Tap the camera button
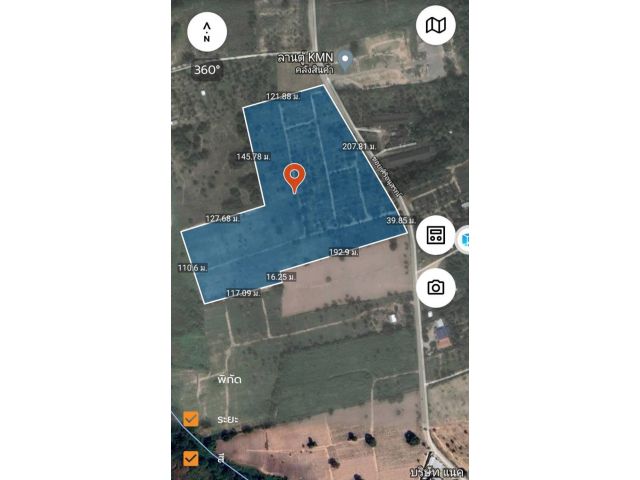Viewport: 640px width, 480px height. tap(435, 287)
